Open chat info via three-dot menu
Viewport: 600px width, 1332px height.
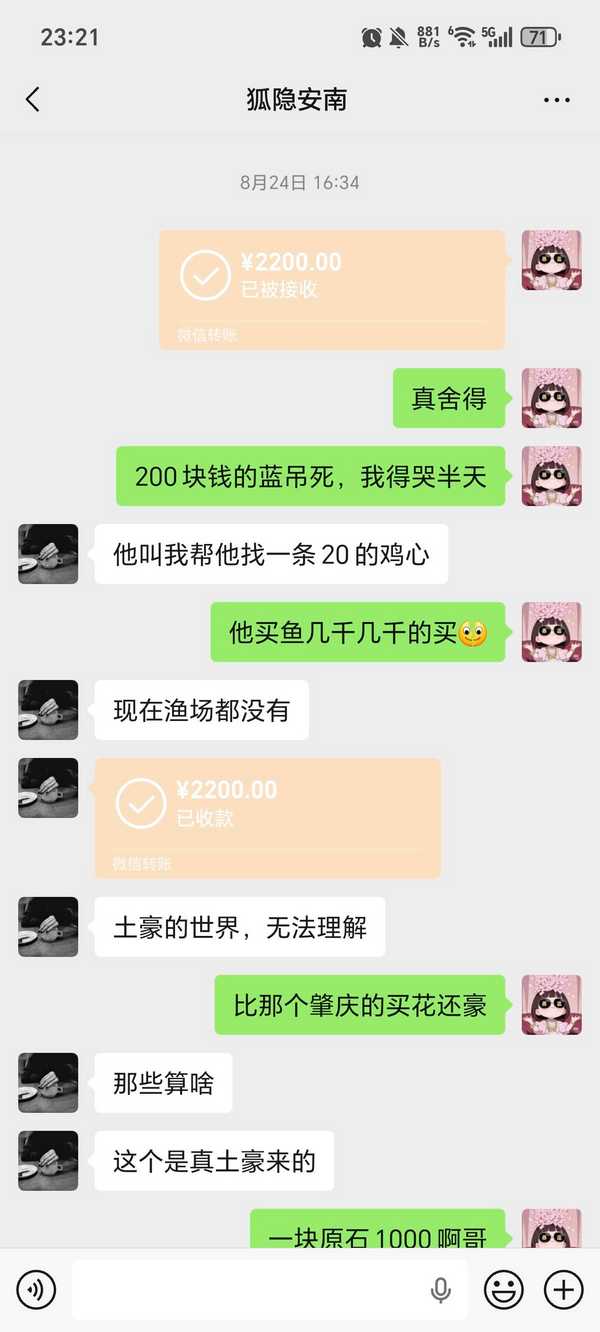click(556, 100)
